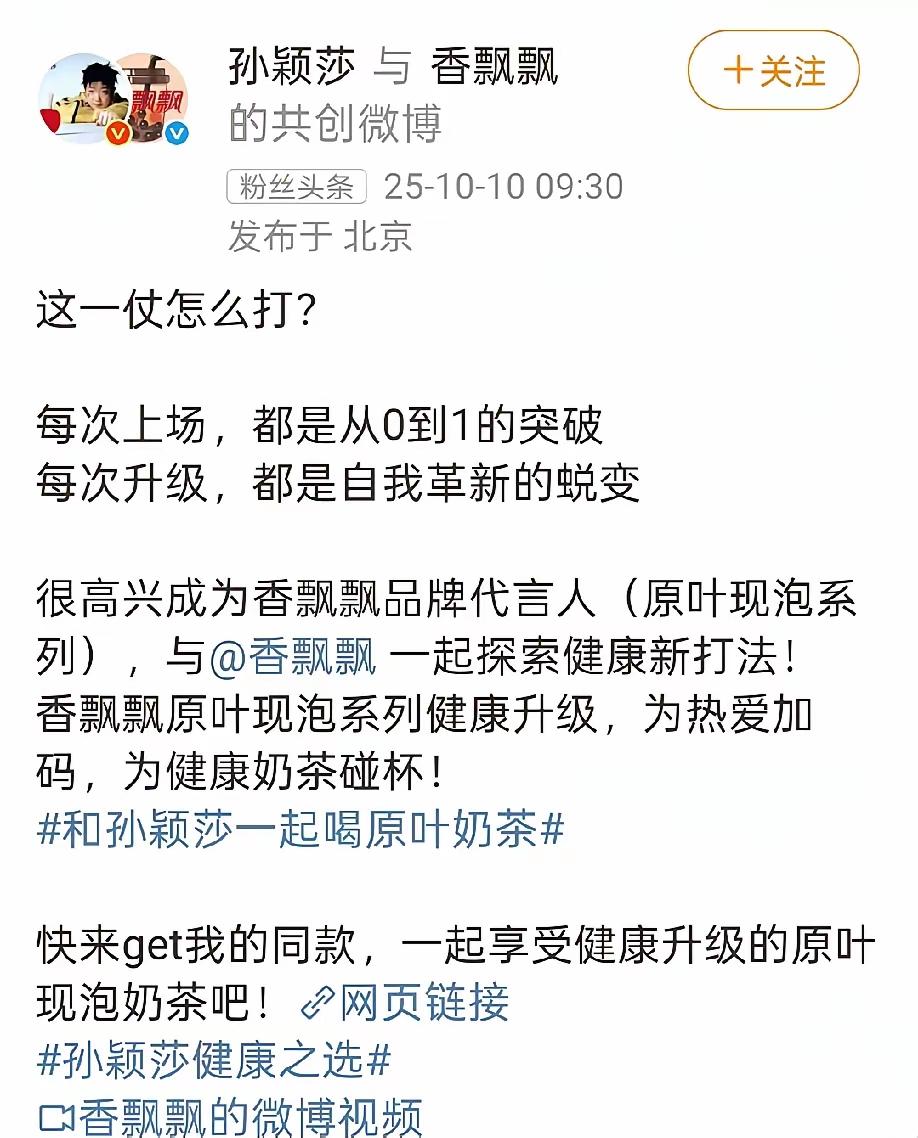
Task: Open the 网页链接 web link
Action: 406,1003
